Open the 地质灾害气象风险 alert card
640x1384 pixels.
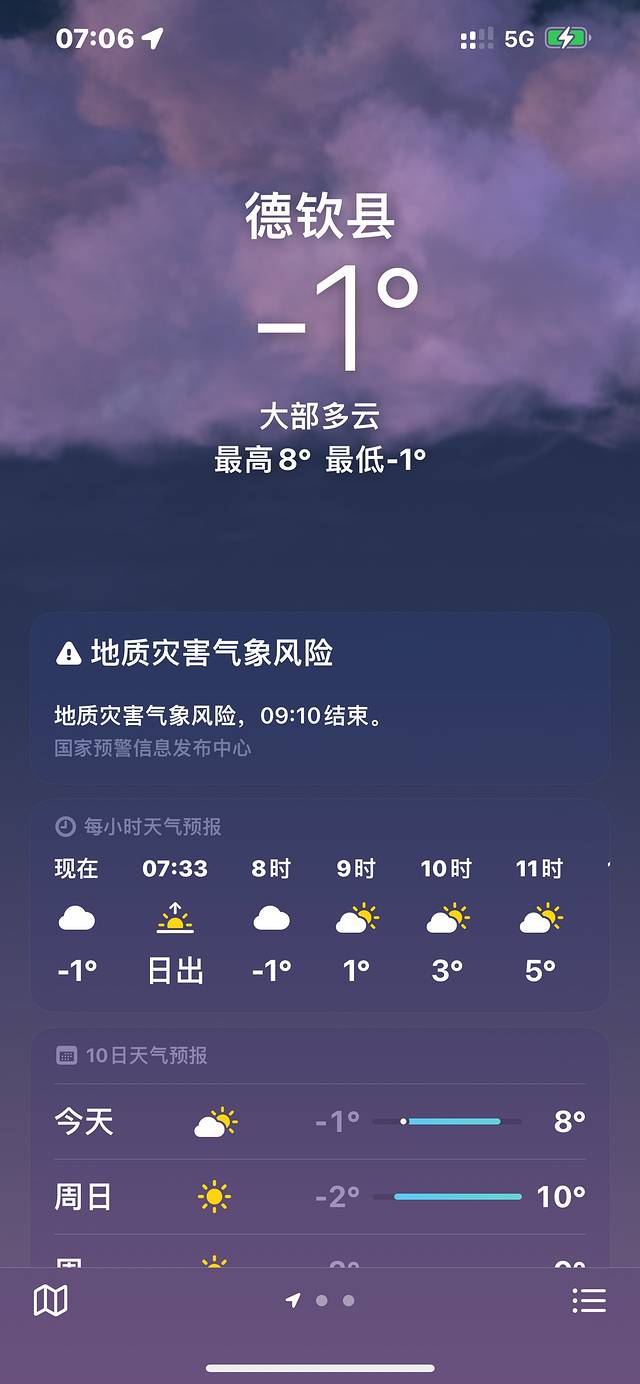click(x=319, y=697)
